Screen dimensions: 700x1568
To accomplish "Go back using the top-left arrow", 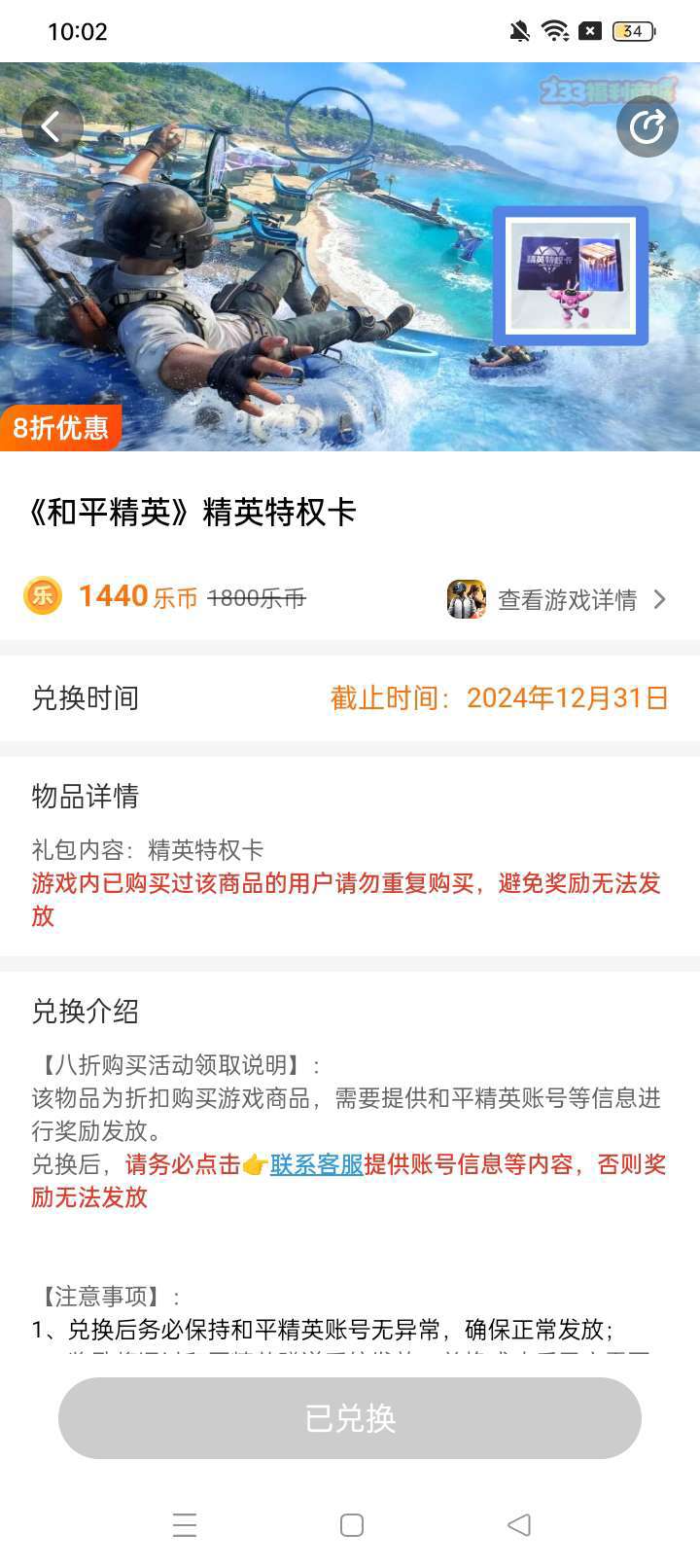I will coord(52,126).
